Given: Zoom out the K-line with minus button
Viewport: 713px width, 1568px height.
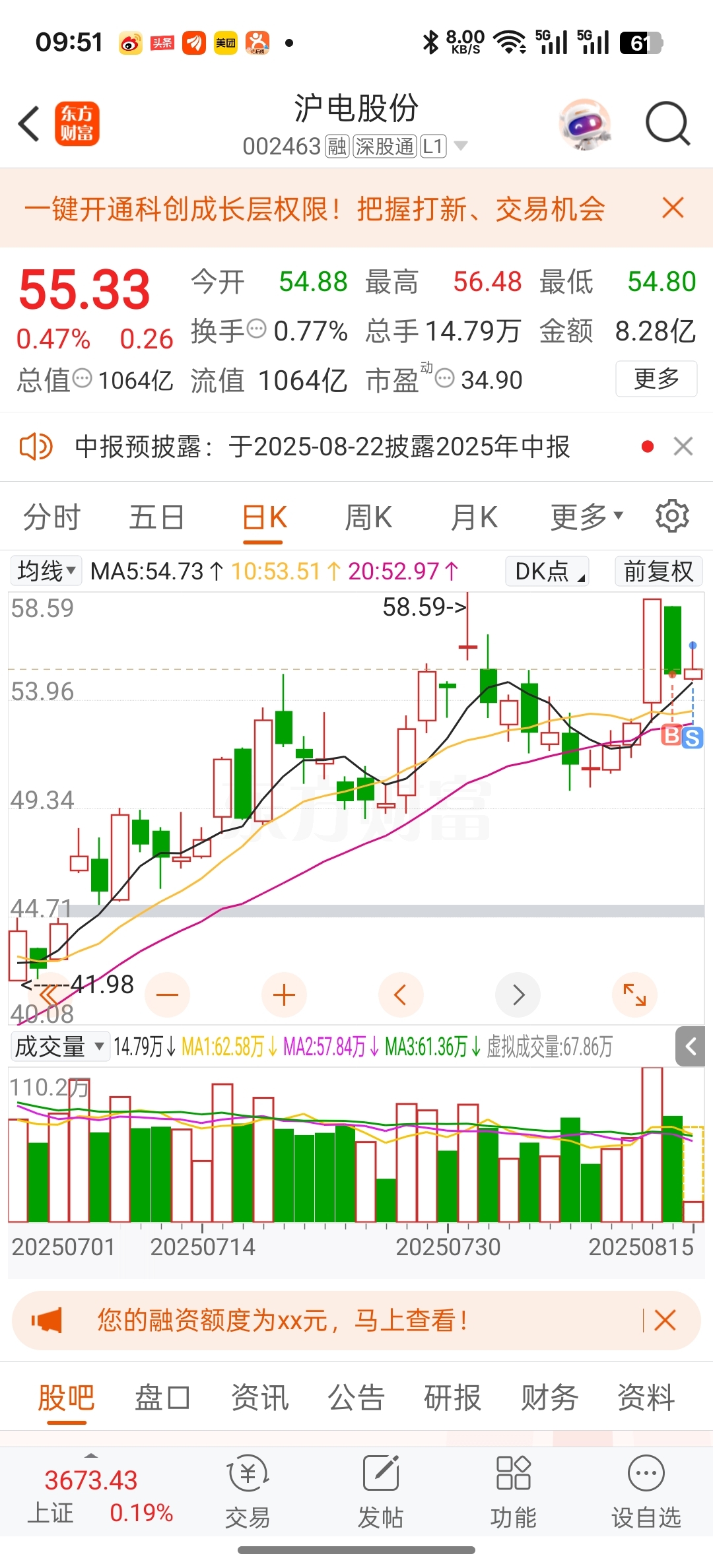Looking at the screenshot, I should [168, 995].
